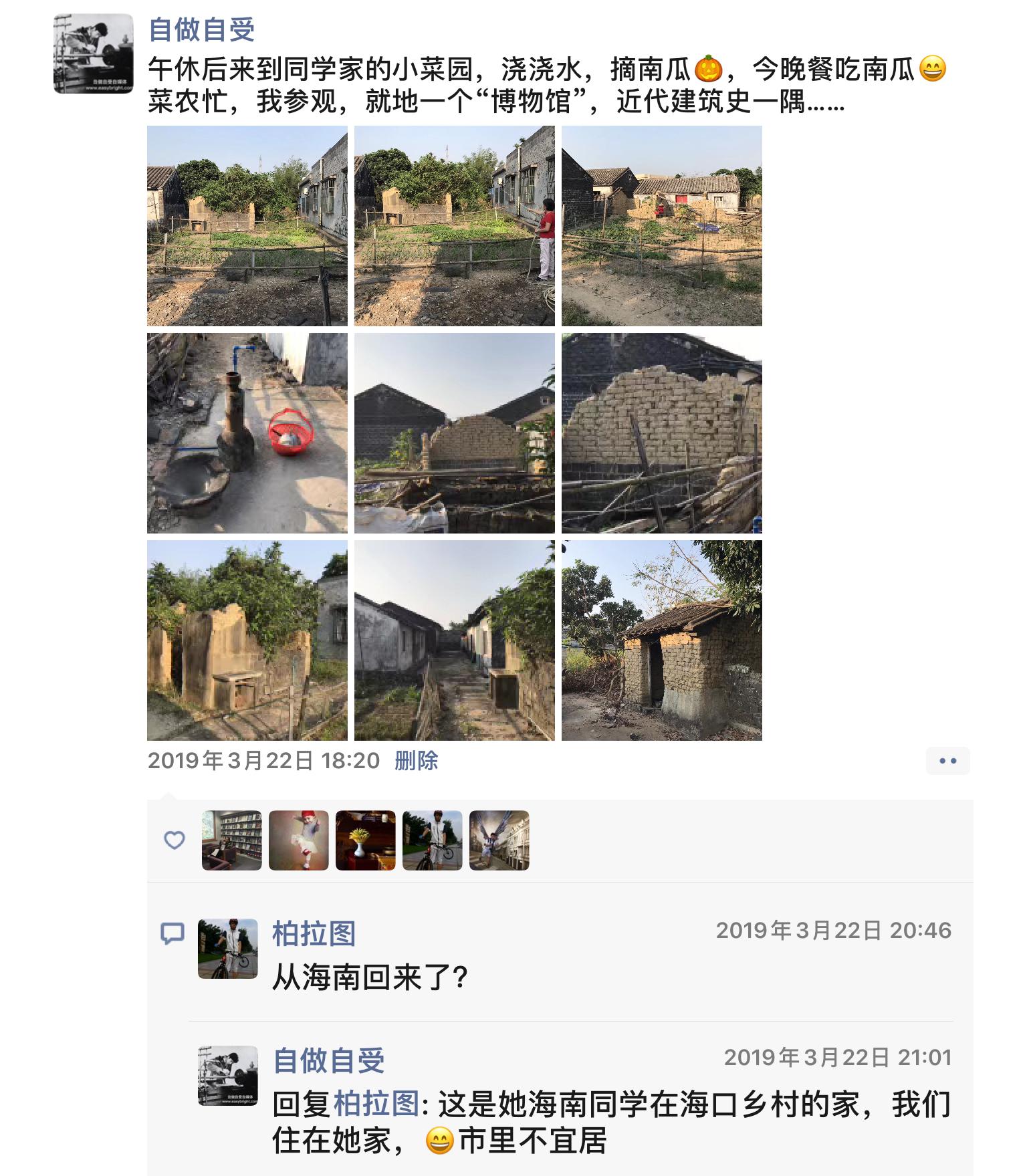This screenshot has width=1027, height=1176.
Task: Reply to 柏拉图's comment 从海南回来了?
Action: (370, 978)
